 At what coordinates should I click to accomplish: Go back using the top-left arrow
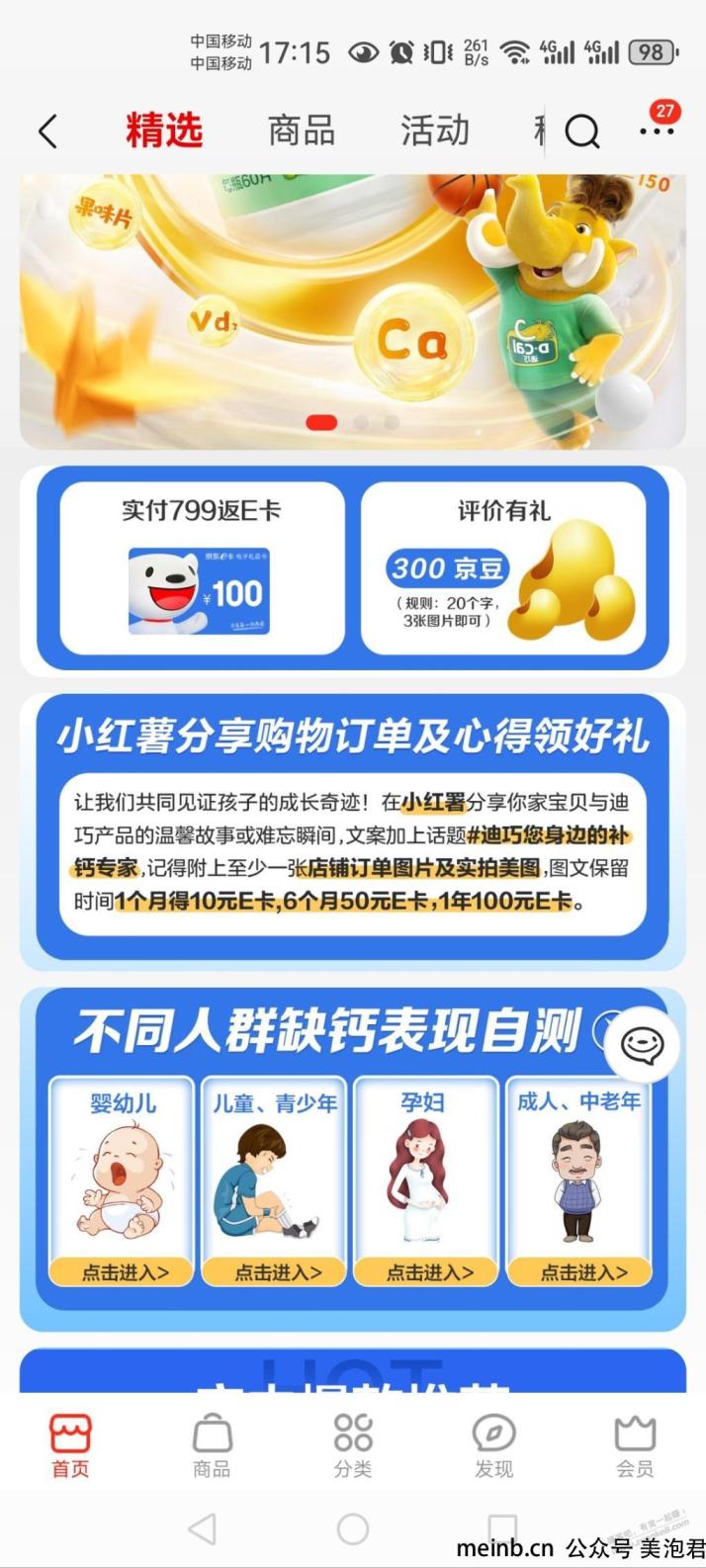[x=47, y=131]
